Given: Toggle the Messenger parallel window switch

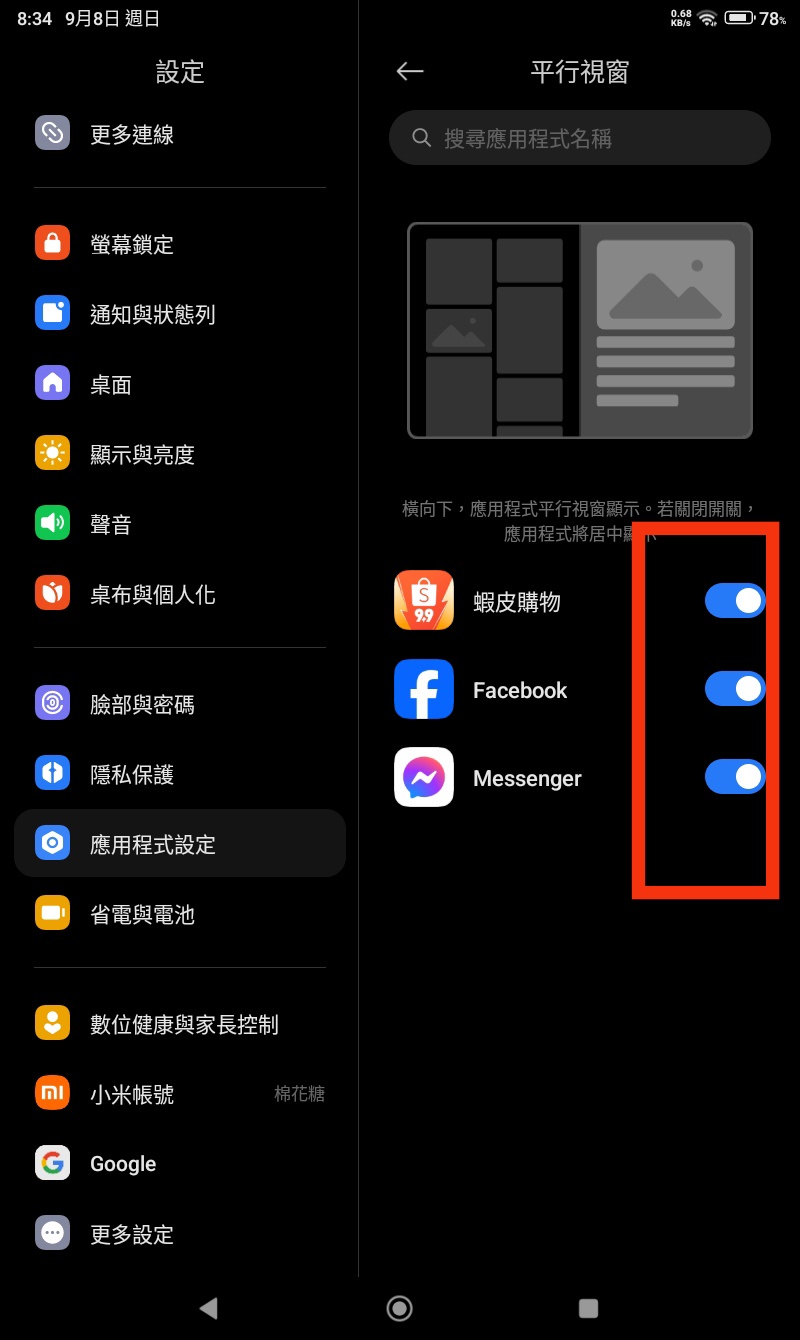Looking at the screenshot, I should click(x=734, y=777).
